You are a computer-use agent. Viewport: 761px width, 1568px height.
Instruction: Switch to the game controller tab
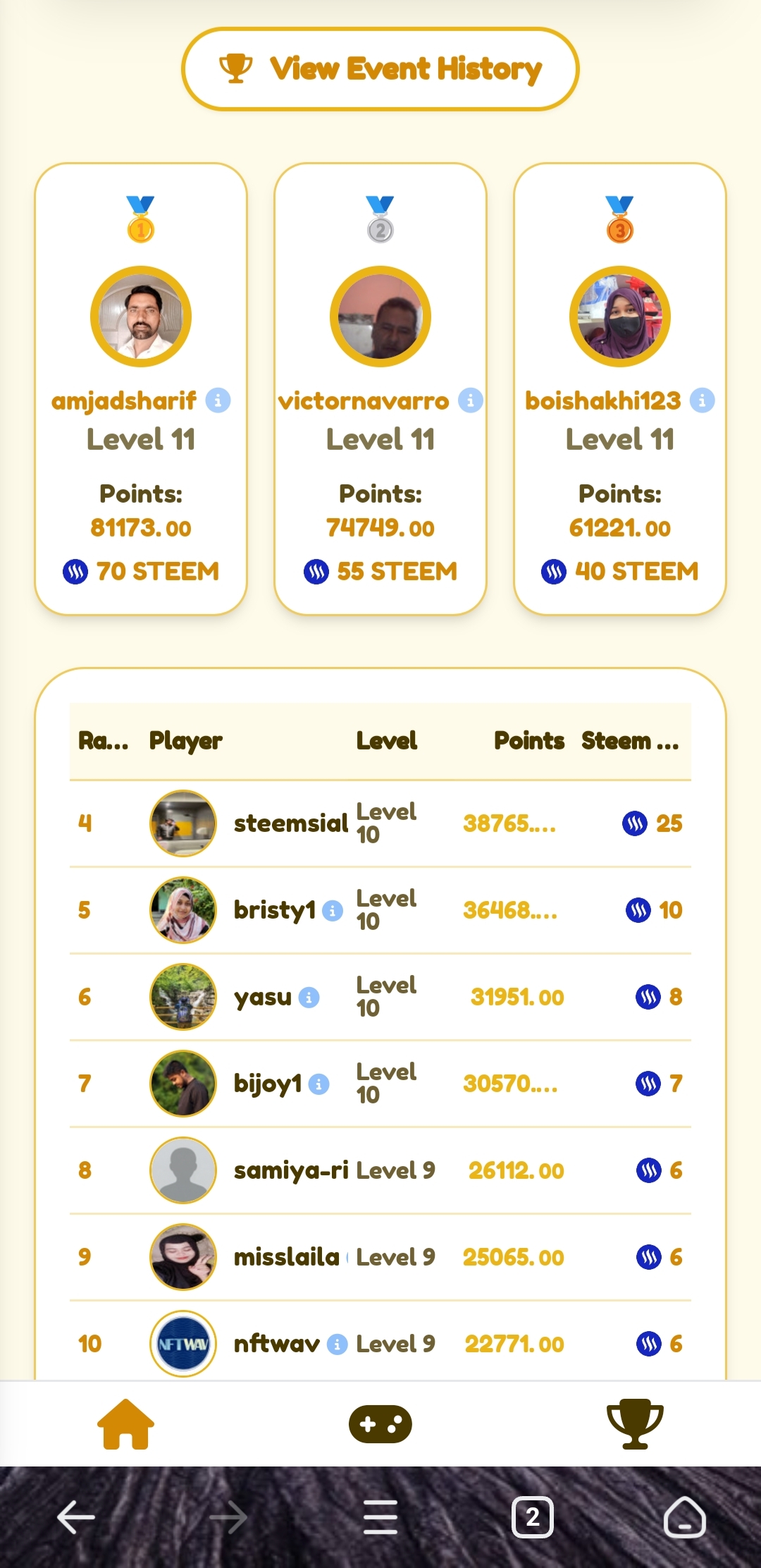(380, 1424)
